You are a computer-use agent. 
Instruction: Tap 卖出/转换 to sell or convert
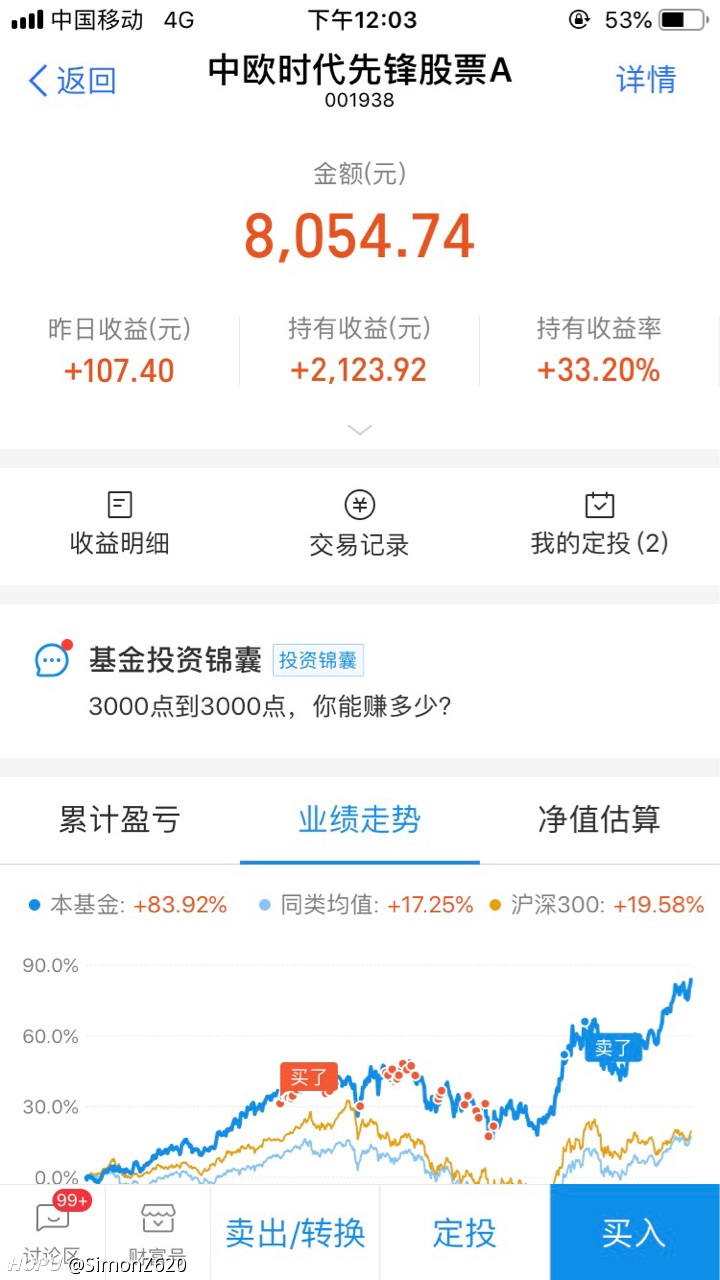click(x=295, y=1232)
